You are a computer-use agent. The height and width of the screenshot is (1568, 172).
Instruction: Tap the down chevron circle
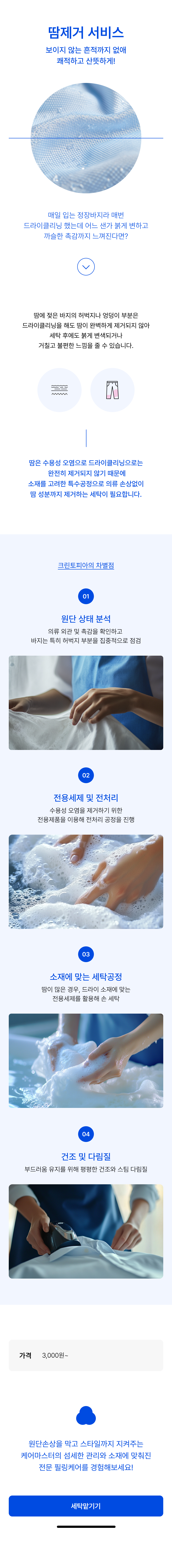point(86,267)
